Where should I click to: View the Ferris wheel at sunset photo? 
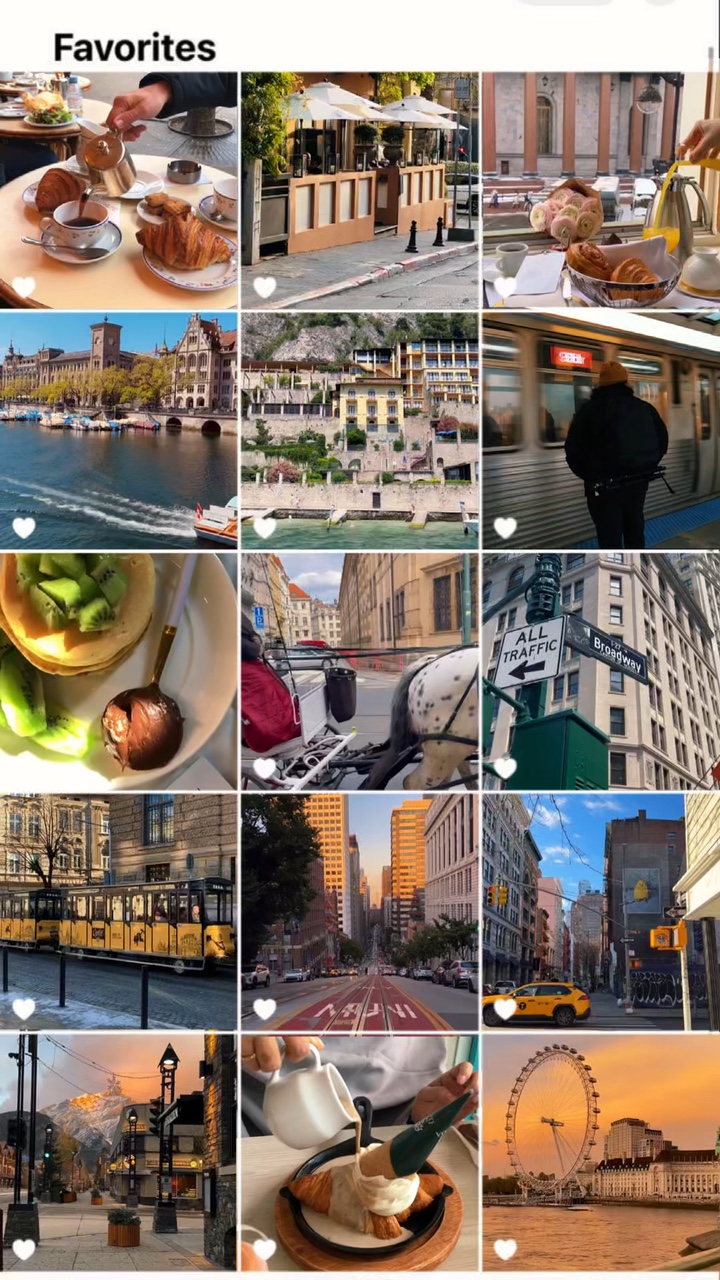pos(601,1153)
